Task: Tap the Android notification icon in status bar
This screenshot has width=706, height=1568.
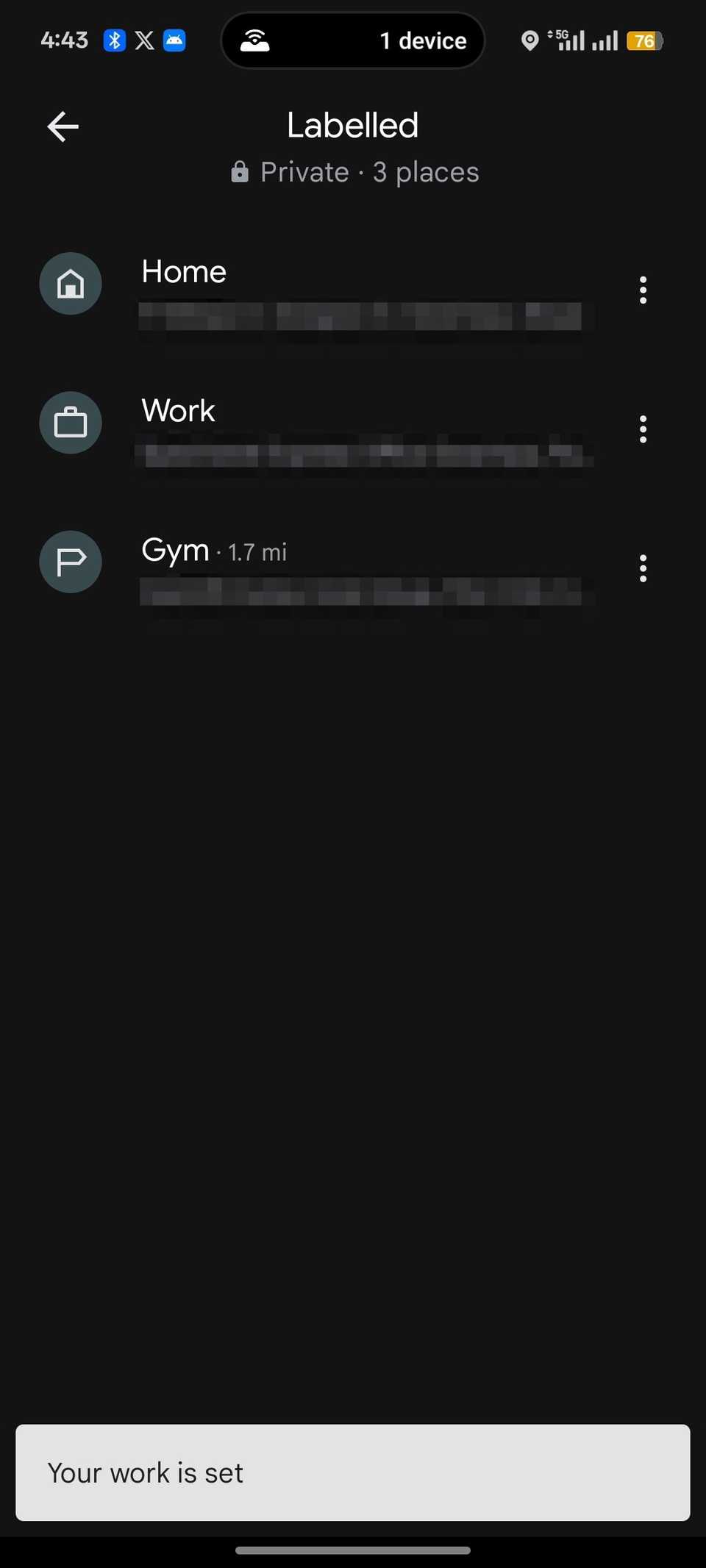Action: pos(174,40)
